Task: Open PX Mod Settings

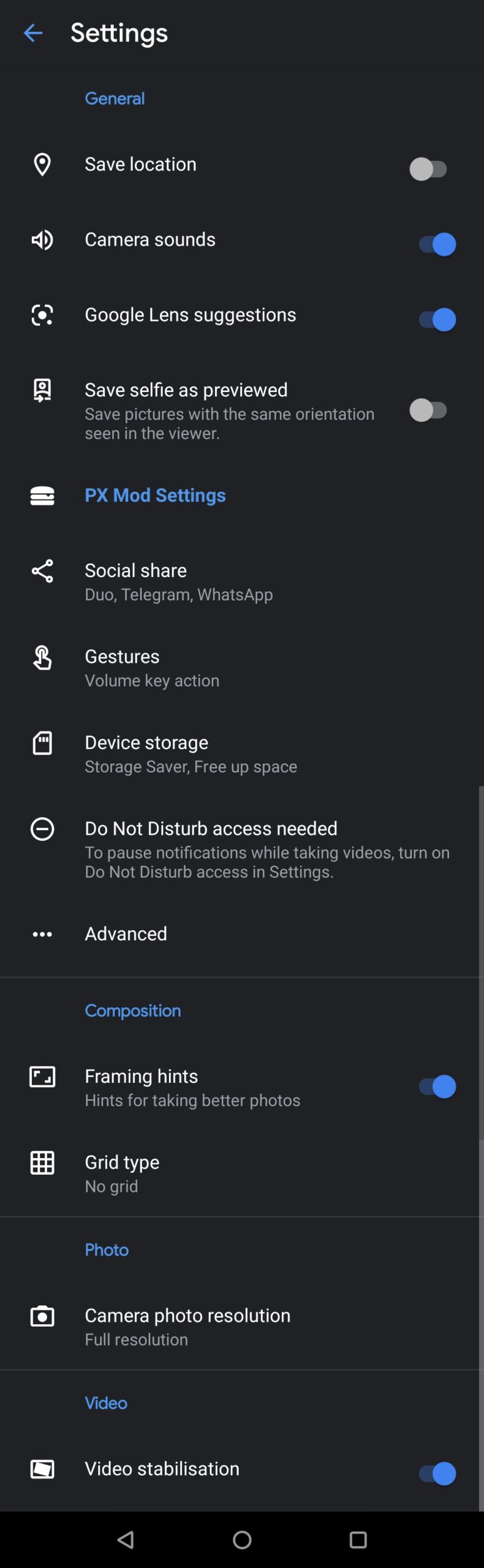Action: click(x=155, y=495)
